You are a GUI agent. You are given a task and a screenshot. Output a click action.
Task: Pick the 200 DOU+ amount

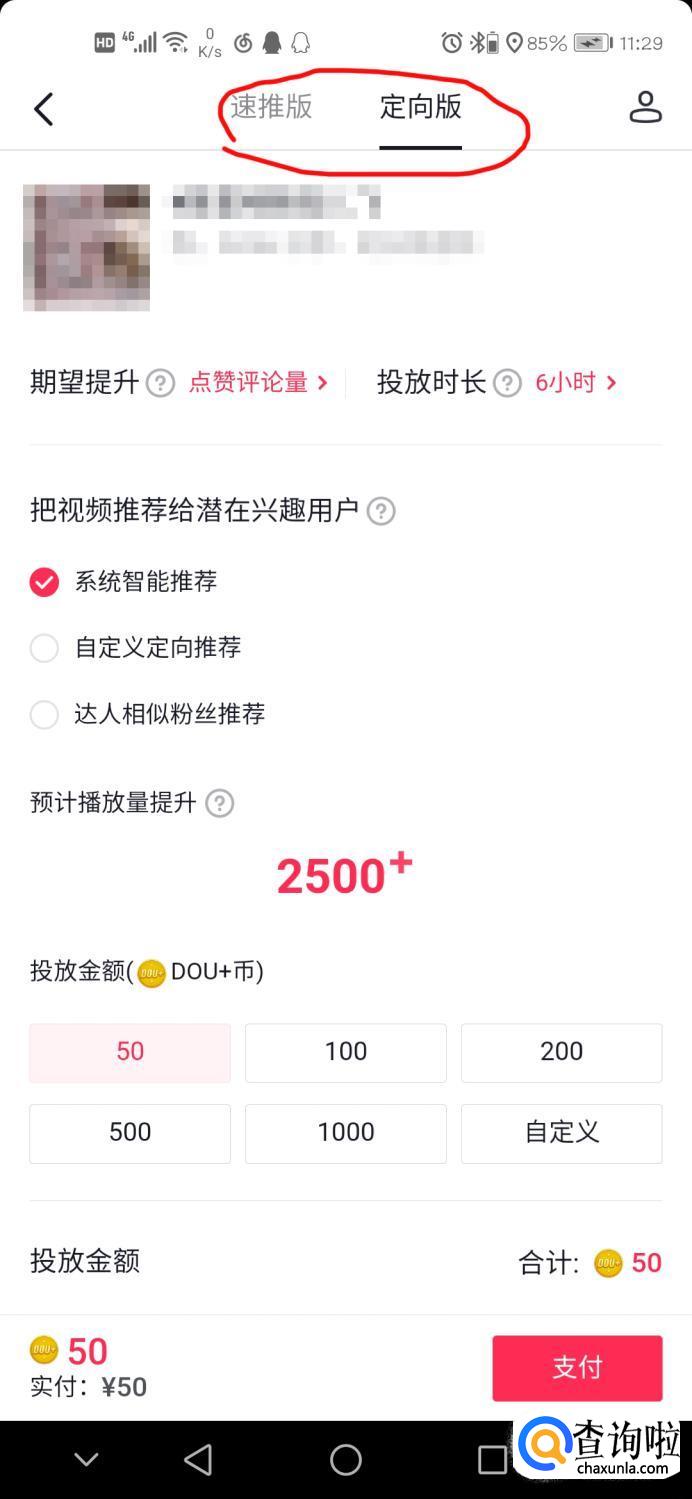[561, 1052]
